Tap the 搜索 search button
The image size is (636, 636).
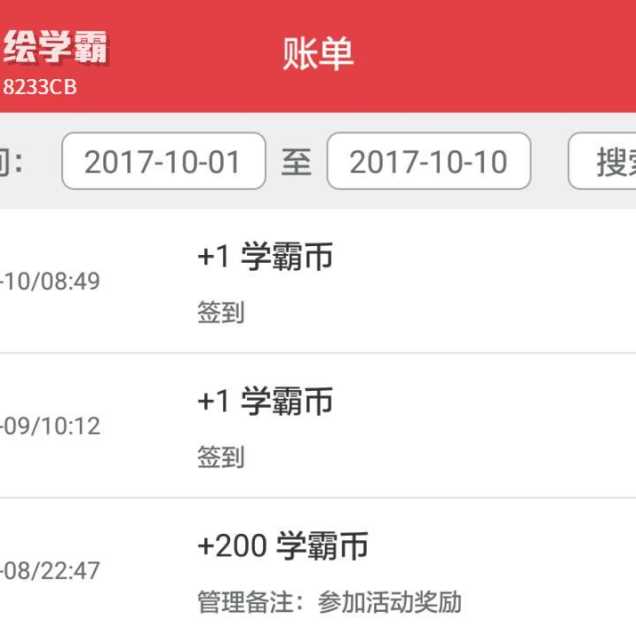tap(605, 161)
